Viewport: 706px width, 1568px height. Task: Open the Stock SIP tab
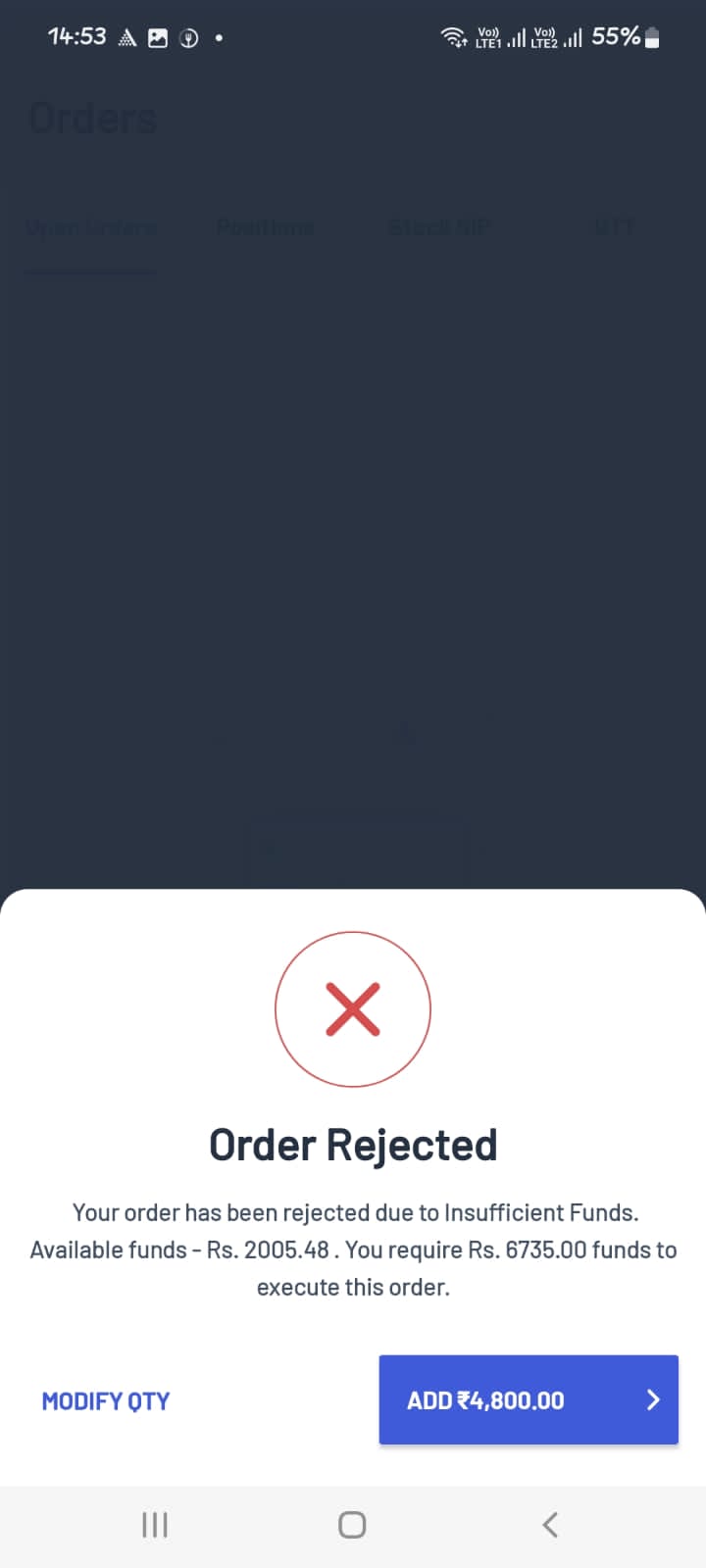coord(438,226)
